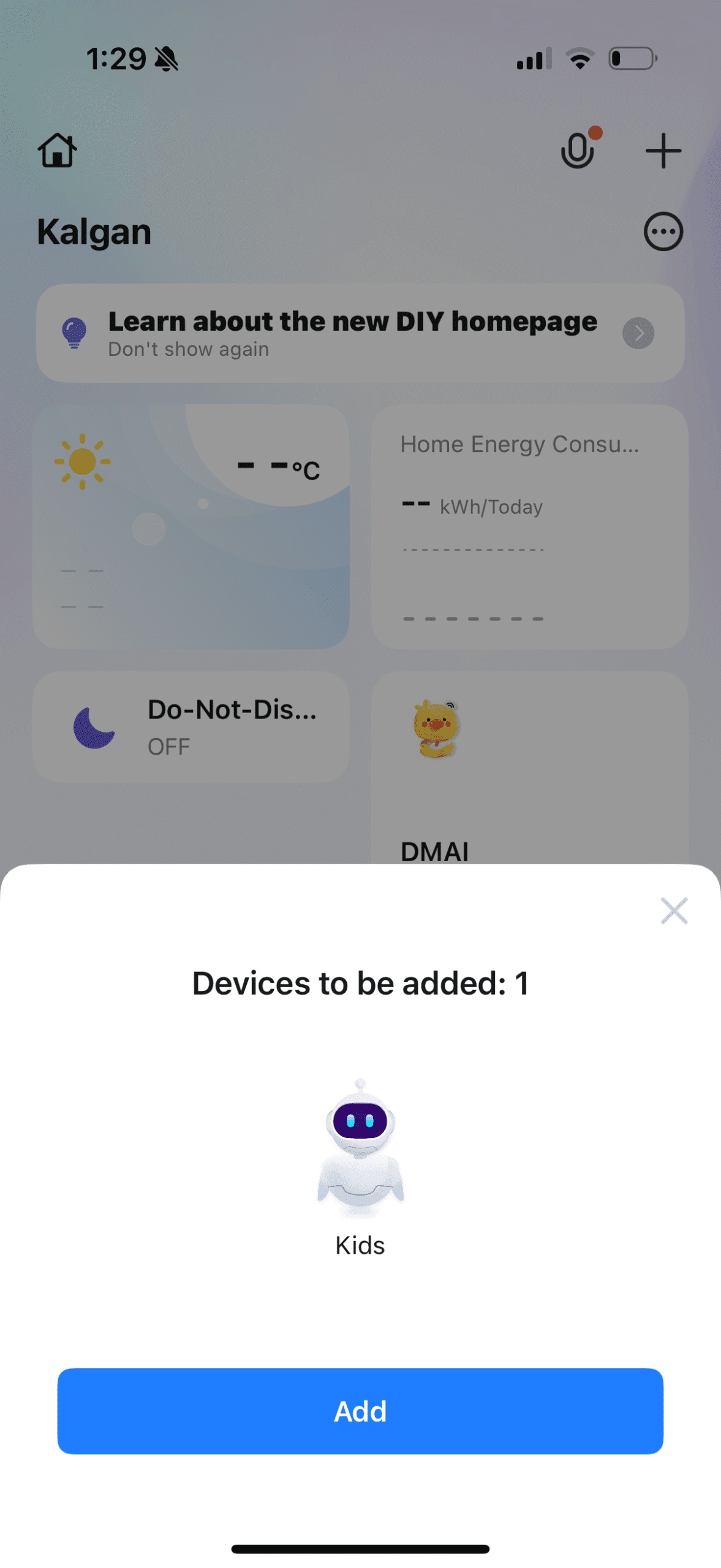721x1568 pixels.
Task: Tap the Add button
Action: (360, 1411)
